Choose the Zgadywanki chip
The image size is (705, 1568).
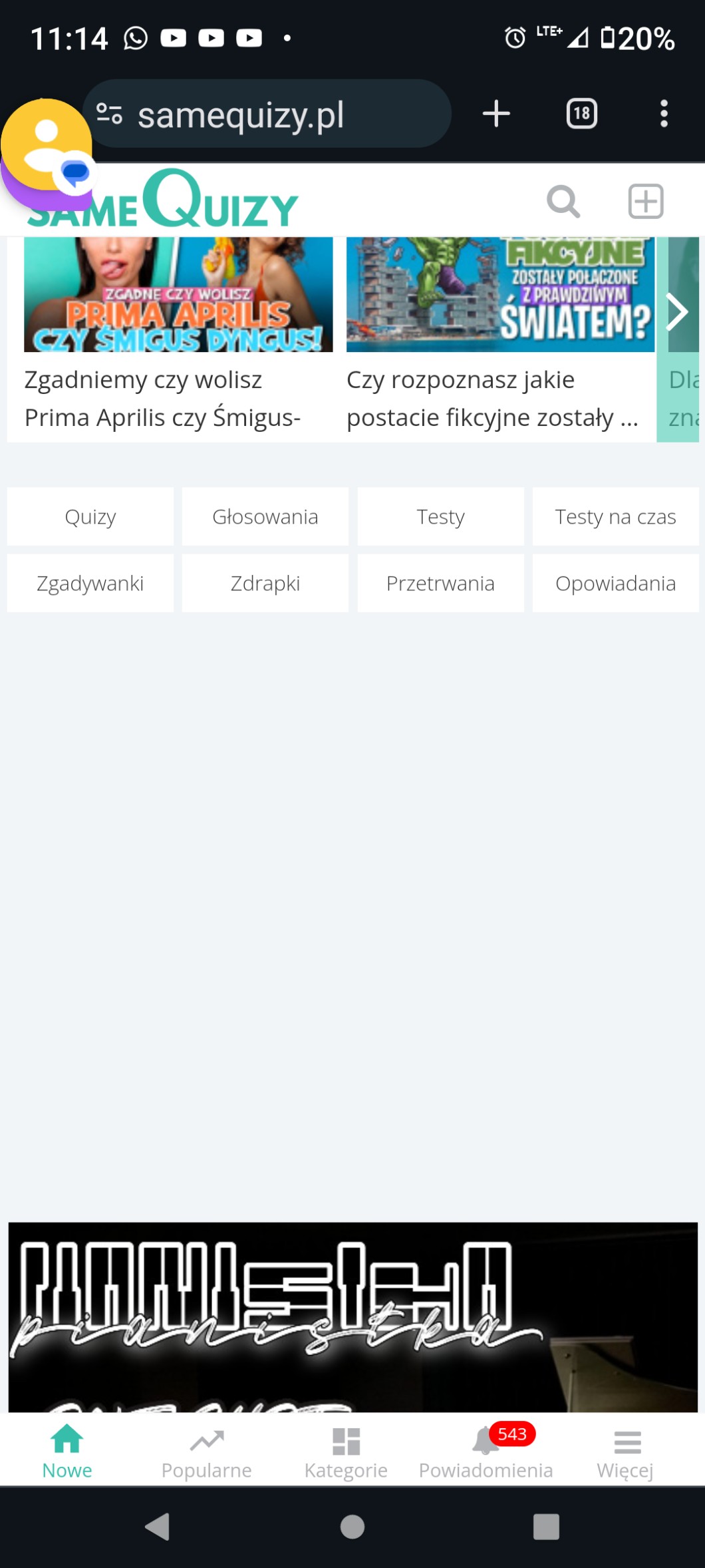coord(90,584)
